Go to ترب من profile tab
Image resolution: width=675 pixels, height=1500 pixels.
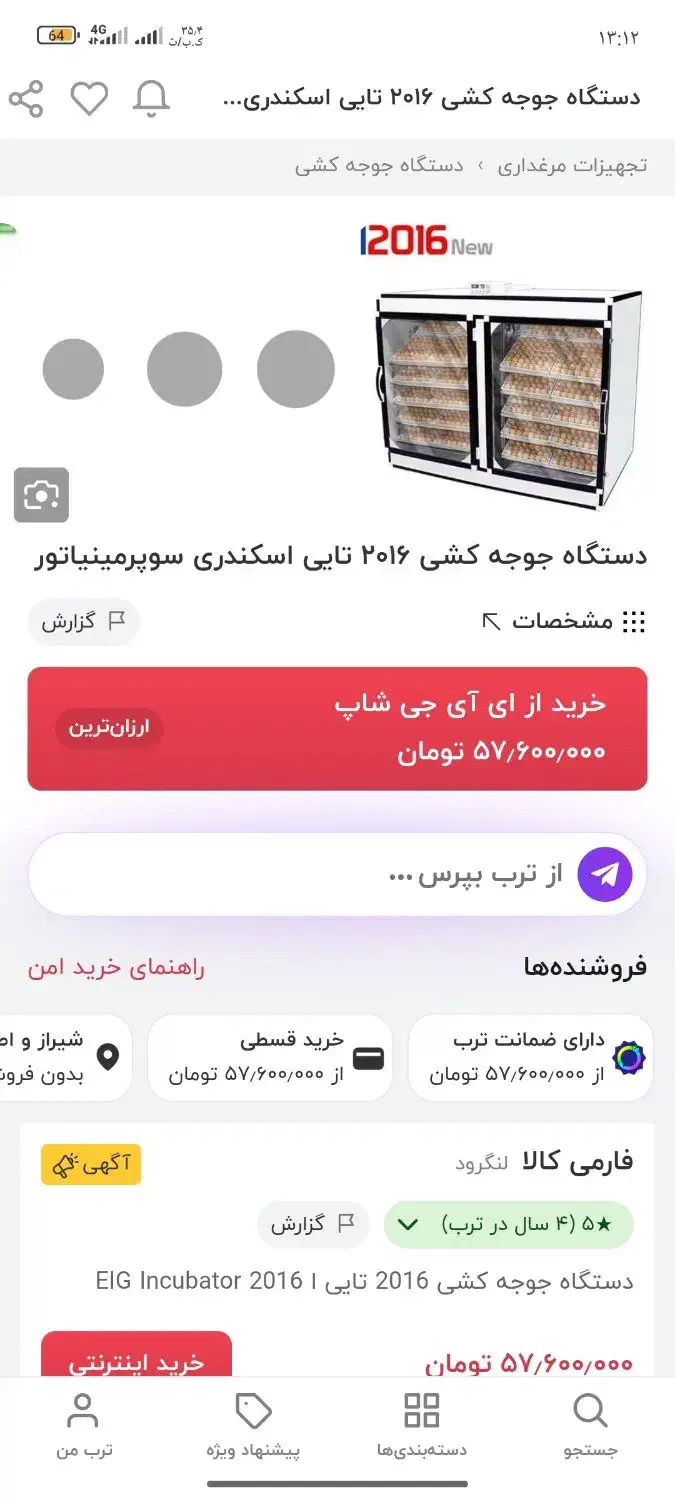[84, 1427]
